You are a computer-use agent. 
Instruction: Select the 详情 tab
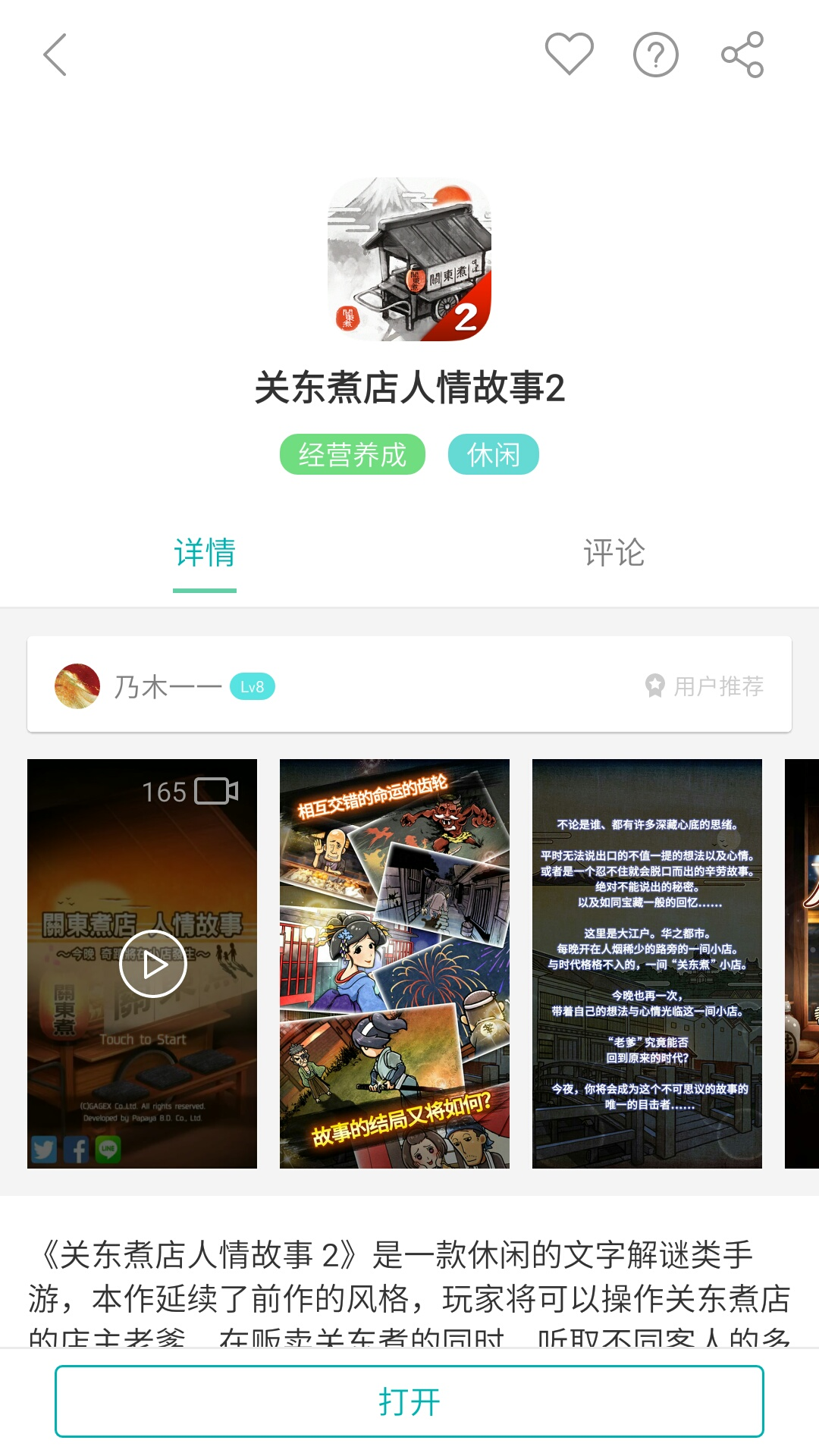[x=205, y=554]
